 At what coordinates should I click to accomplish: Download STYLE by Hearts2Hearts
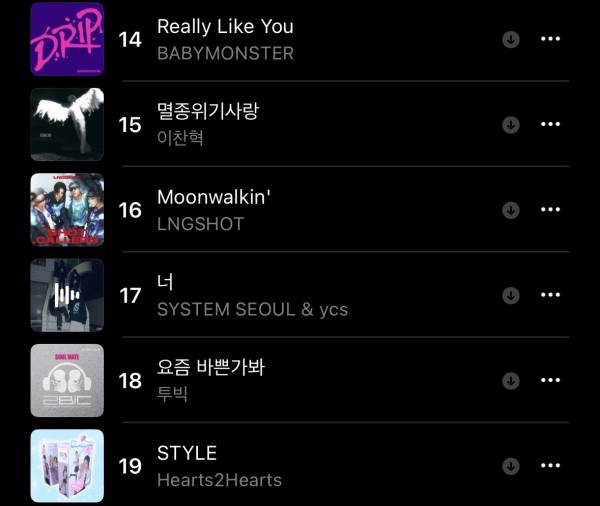tap(510, 466)
